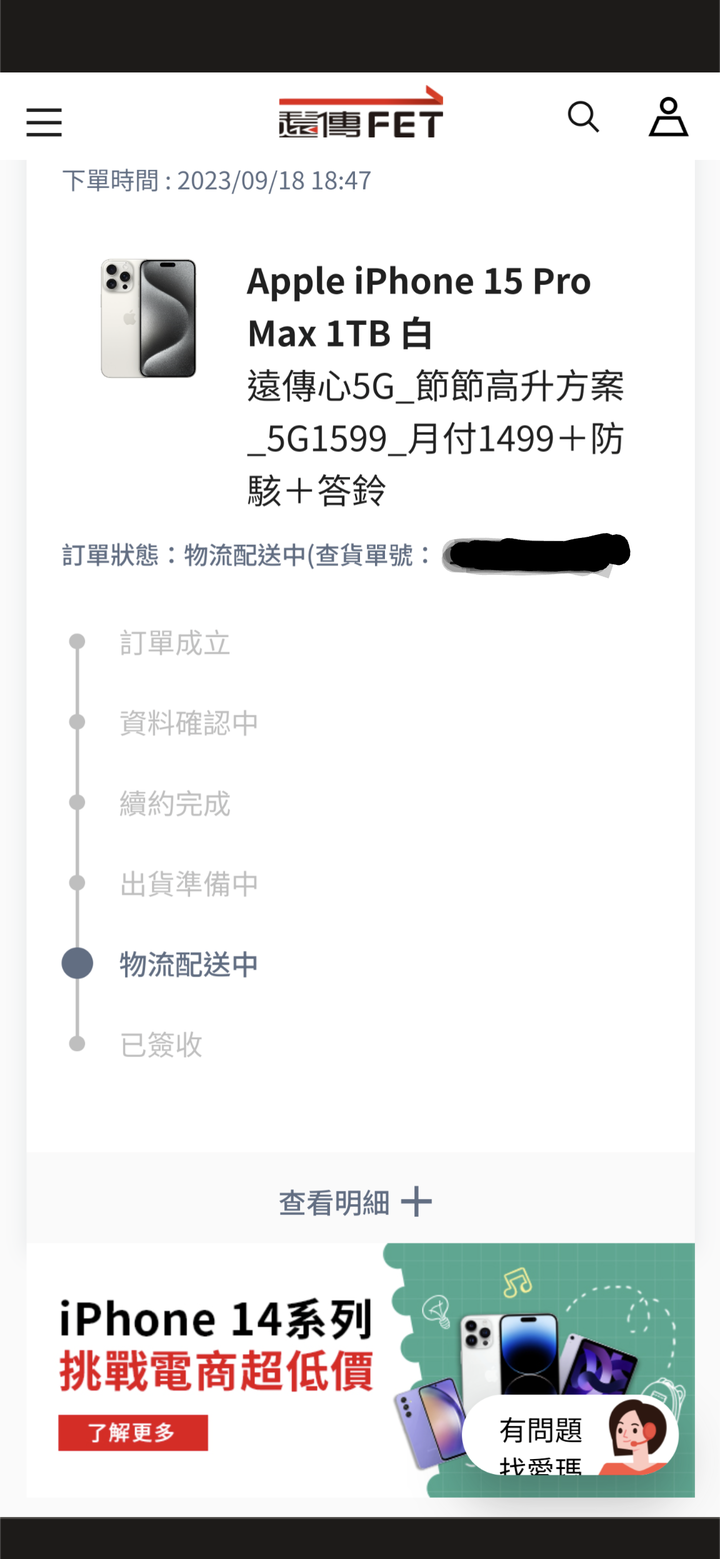
Task: Open the iPhone 14 promotion banner
Action: click(x=360, y=1369)
